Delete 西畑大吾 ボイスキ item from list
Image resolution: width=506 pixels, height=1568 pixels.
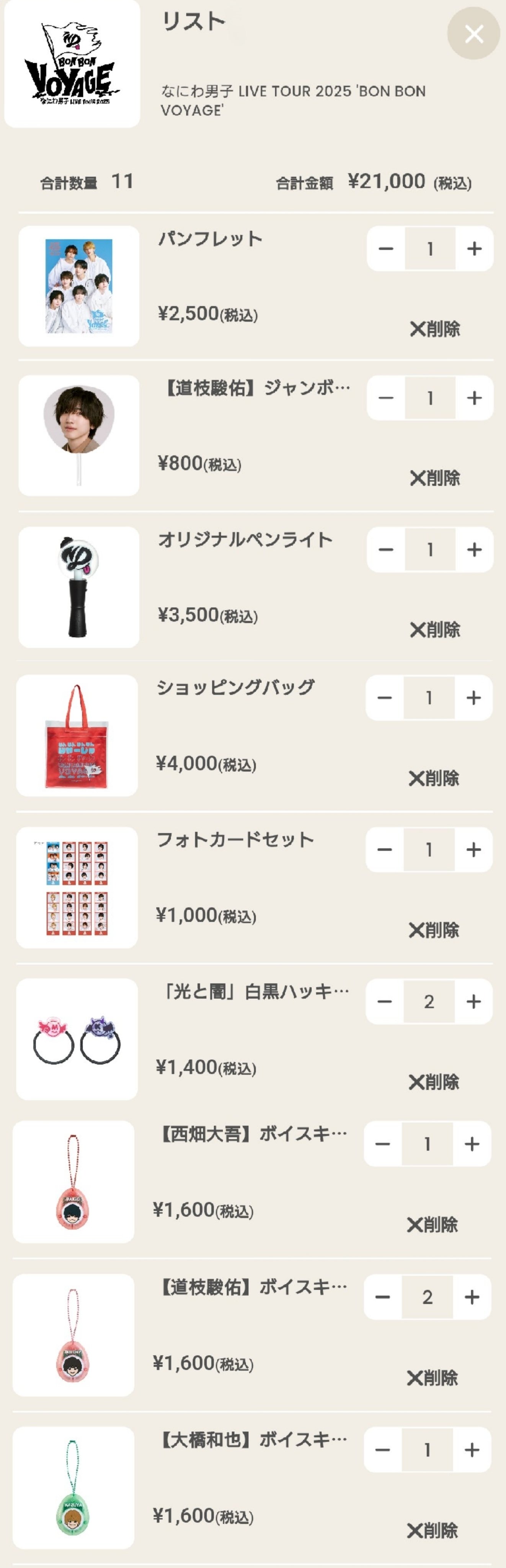click(x=432, y=1224)
